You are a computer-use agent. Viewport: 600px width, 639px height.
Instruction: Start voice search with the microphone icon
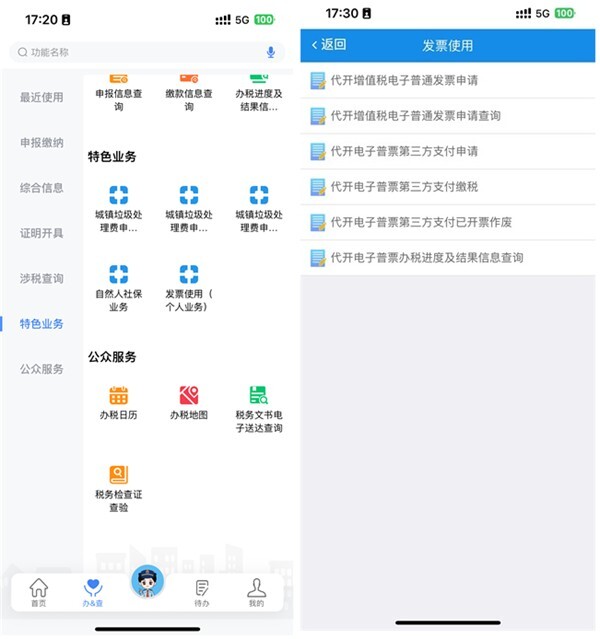tap(271, 52)
